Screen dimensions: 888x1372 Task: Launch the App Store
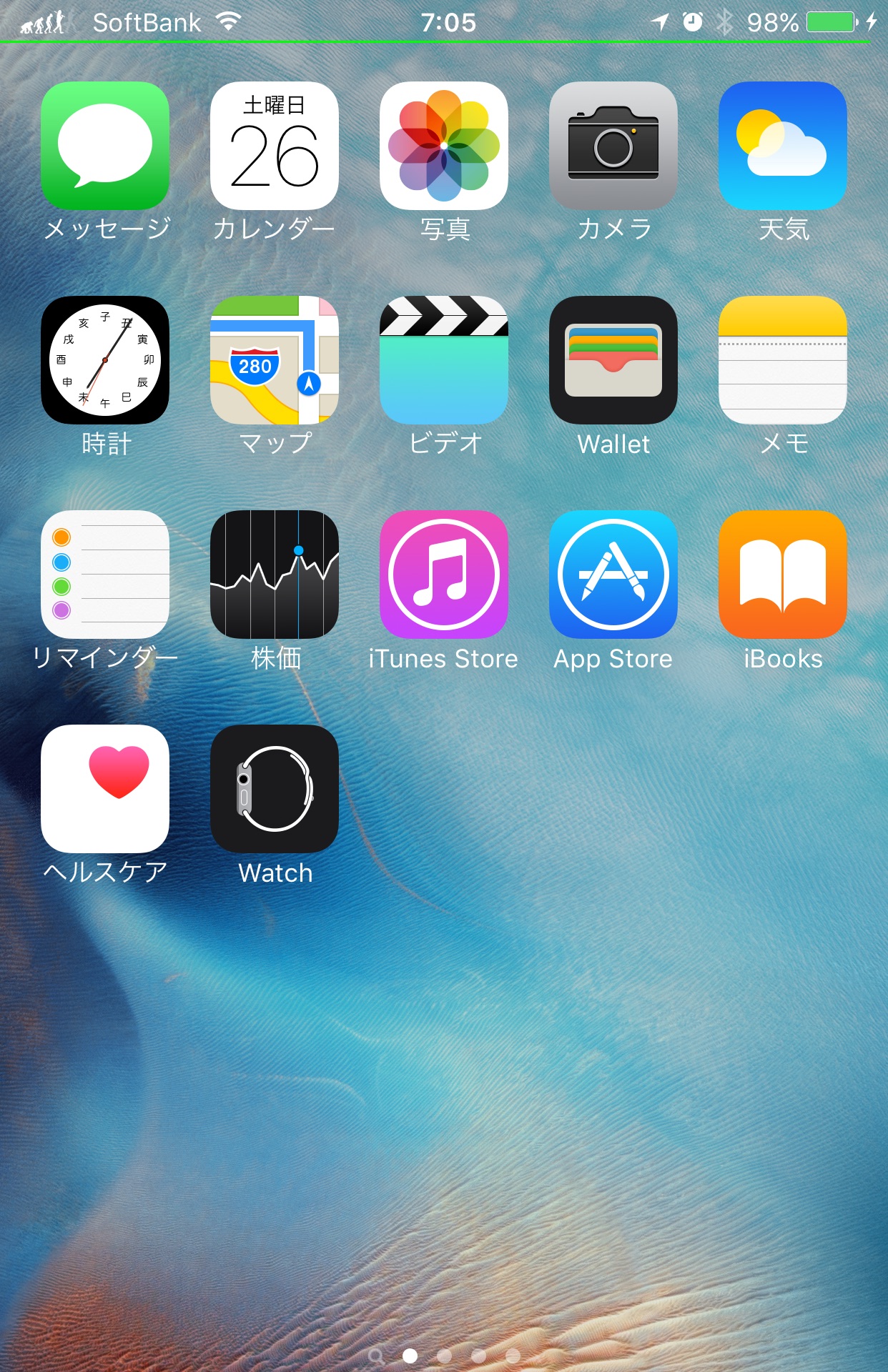tap(613, 575)
